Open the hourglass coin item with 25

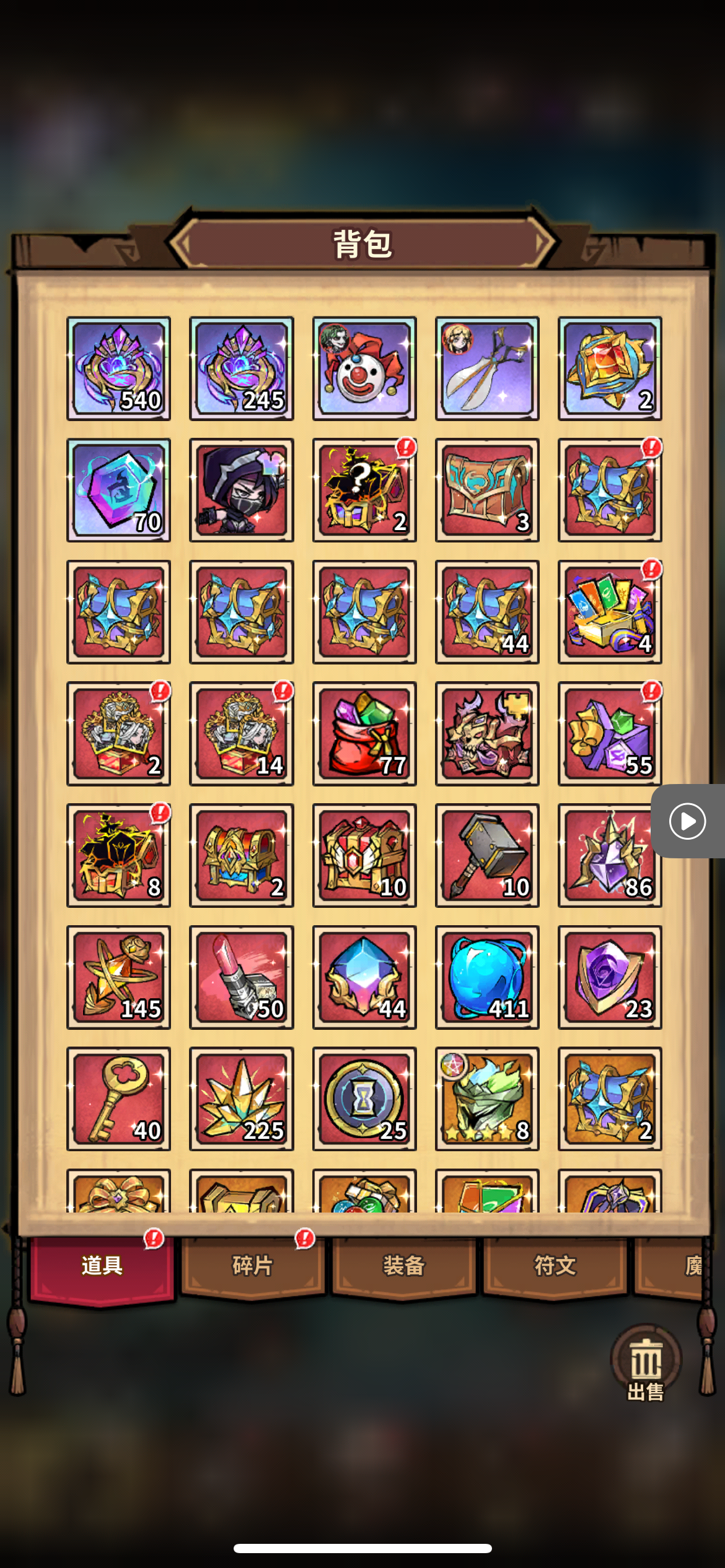click(x=364, y=1099)
